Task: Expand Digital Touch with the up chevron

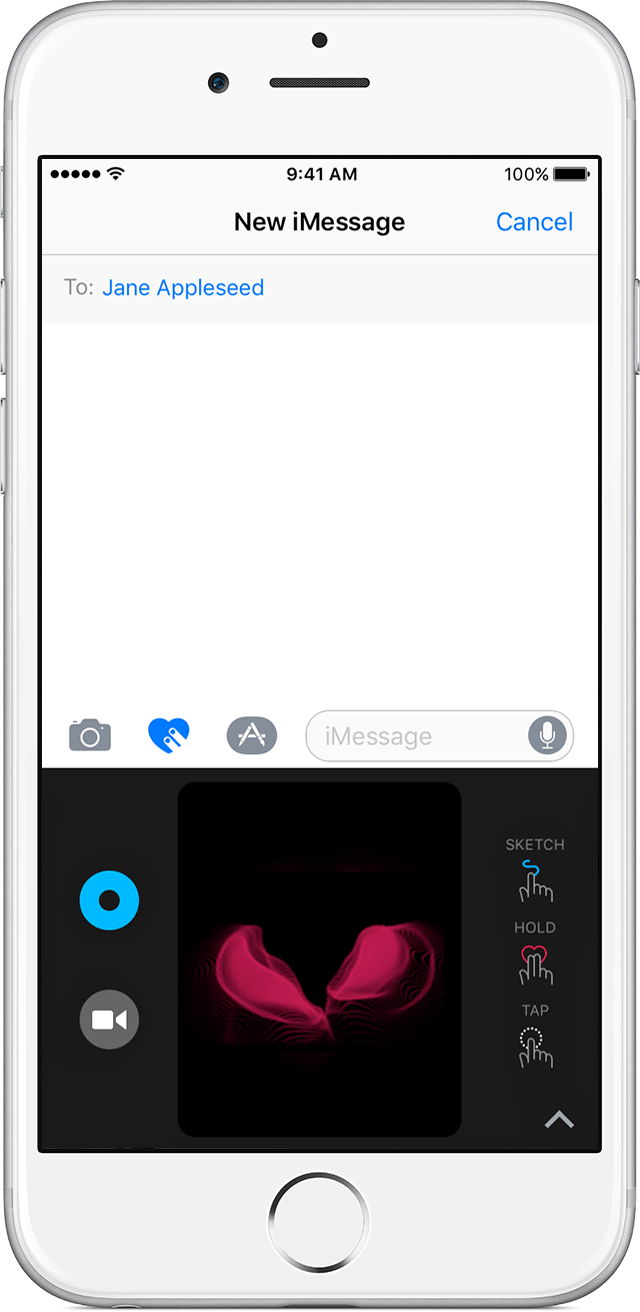Action: (559, 1119)
